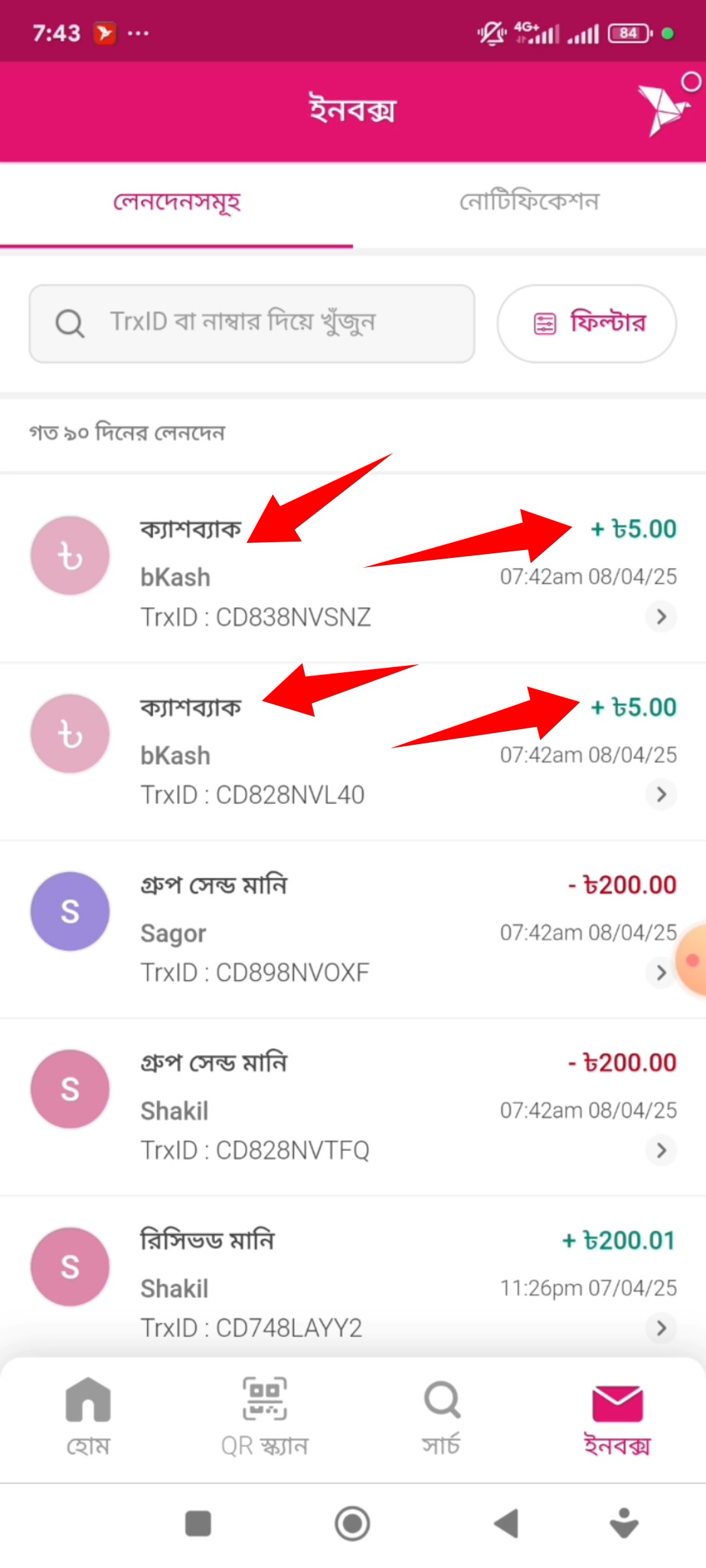Viewport: 706px width, 1568px height.
Task: Select the লেনদেনসমূহ tab
Action: (176, 203)
